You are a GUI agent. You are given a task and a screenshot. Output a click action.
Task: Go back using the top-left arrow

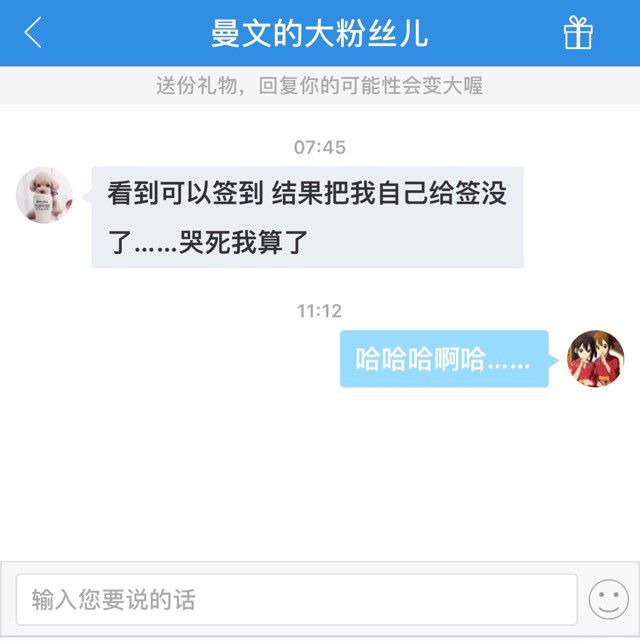click(33, 33)
